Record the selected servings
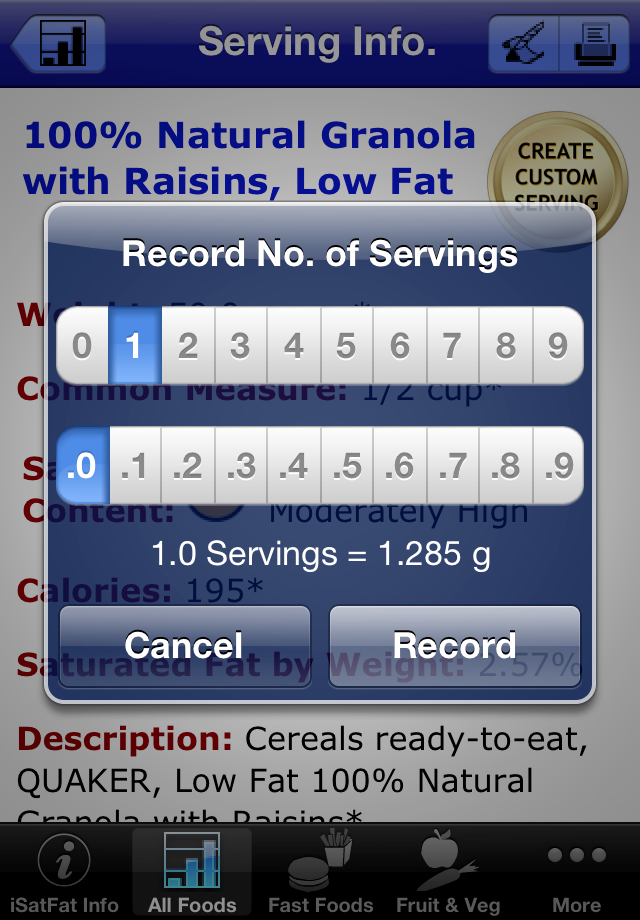The image size is (640, 920). [x=455, y=646]
